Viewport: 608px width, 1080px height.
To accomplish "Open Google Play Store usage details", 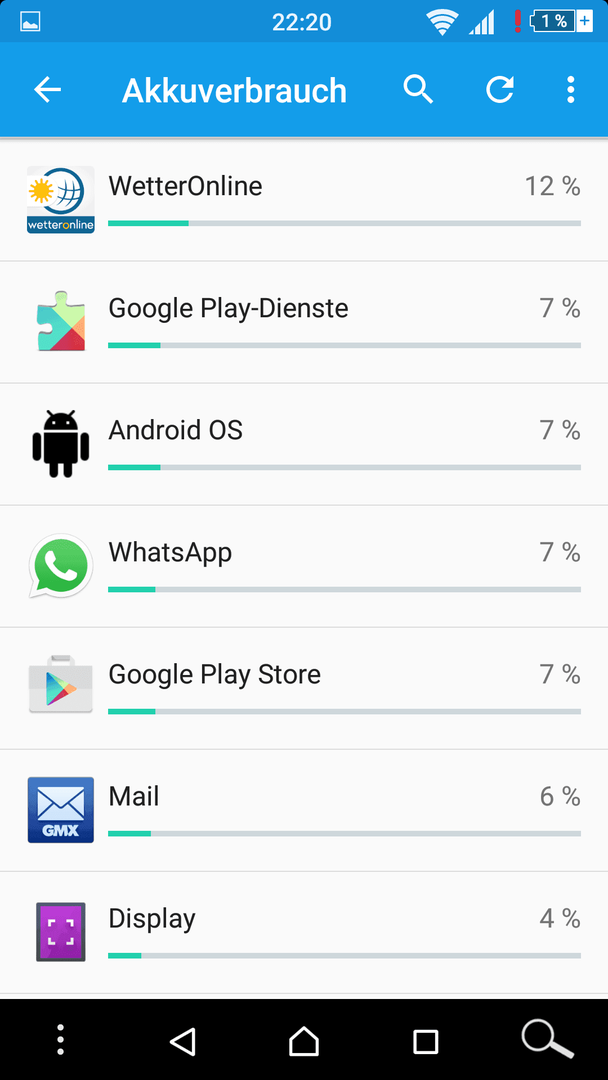I will pyautogui.click(x=304, y=688).
